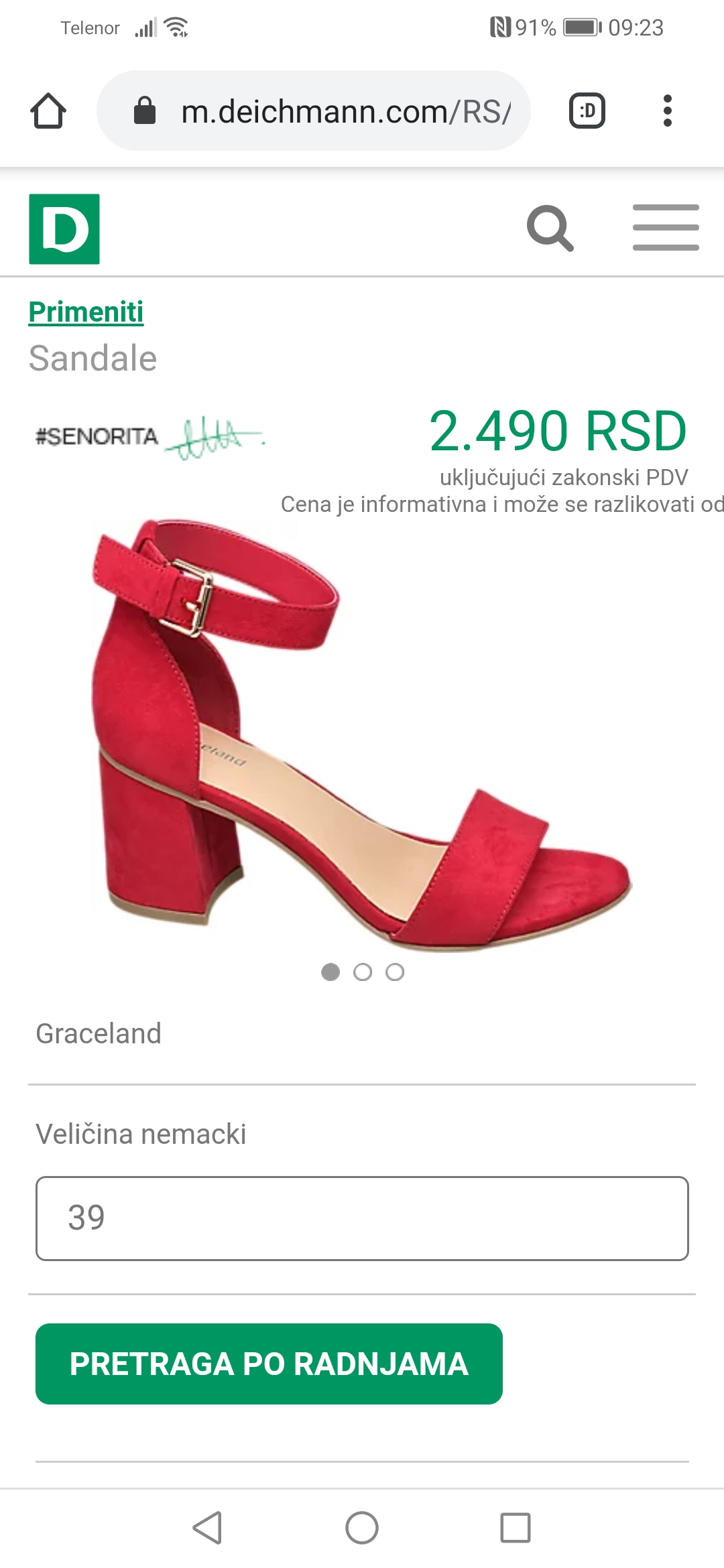Screen dimensions: 724x1568
Task: Follow the Primeniti link
Action: (x=86, y=312)
